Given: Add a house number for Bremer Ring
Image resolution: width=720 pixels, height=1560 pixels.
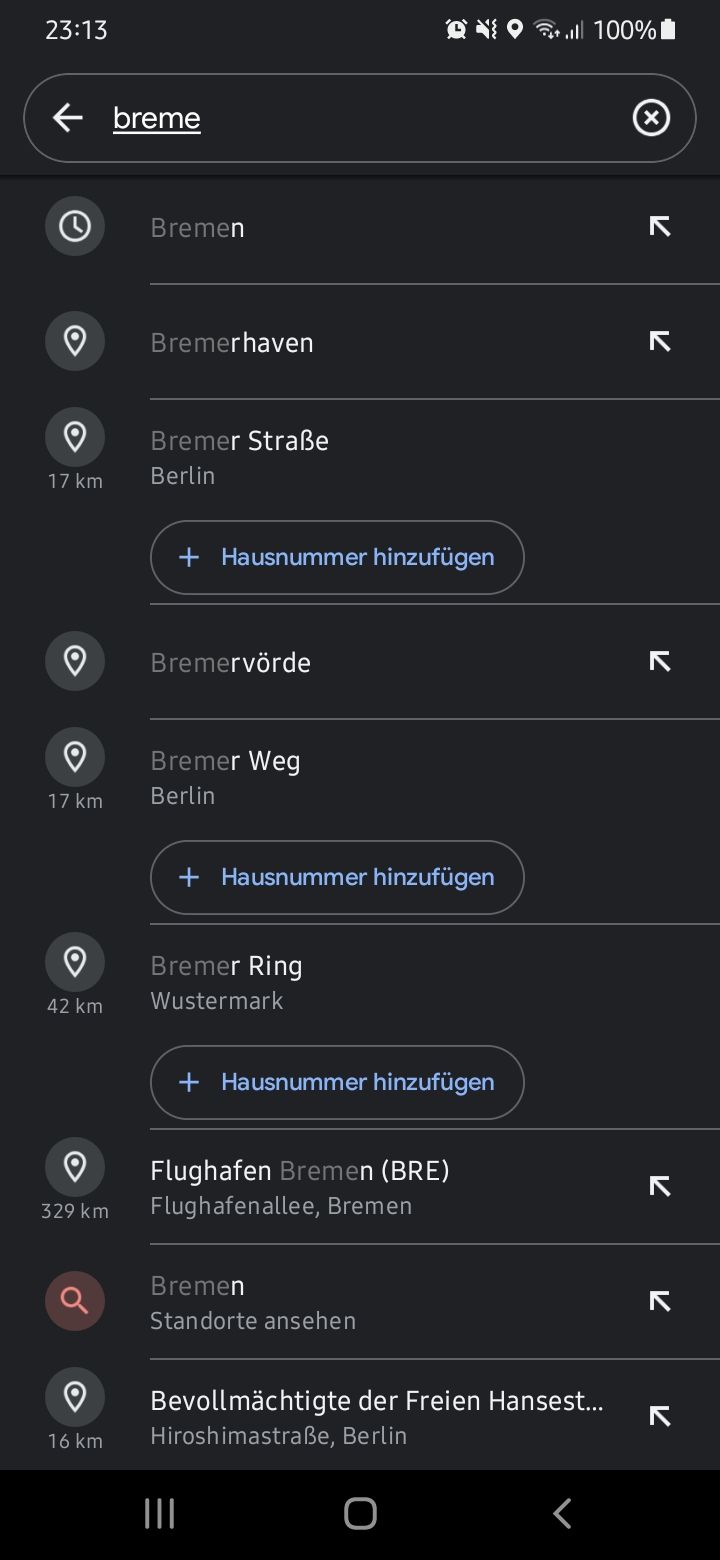Looking at the screenshot, I should tap(337, 1082).
